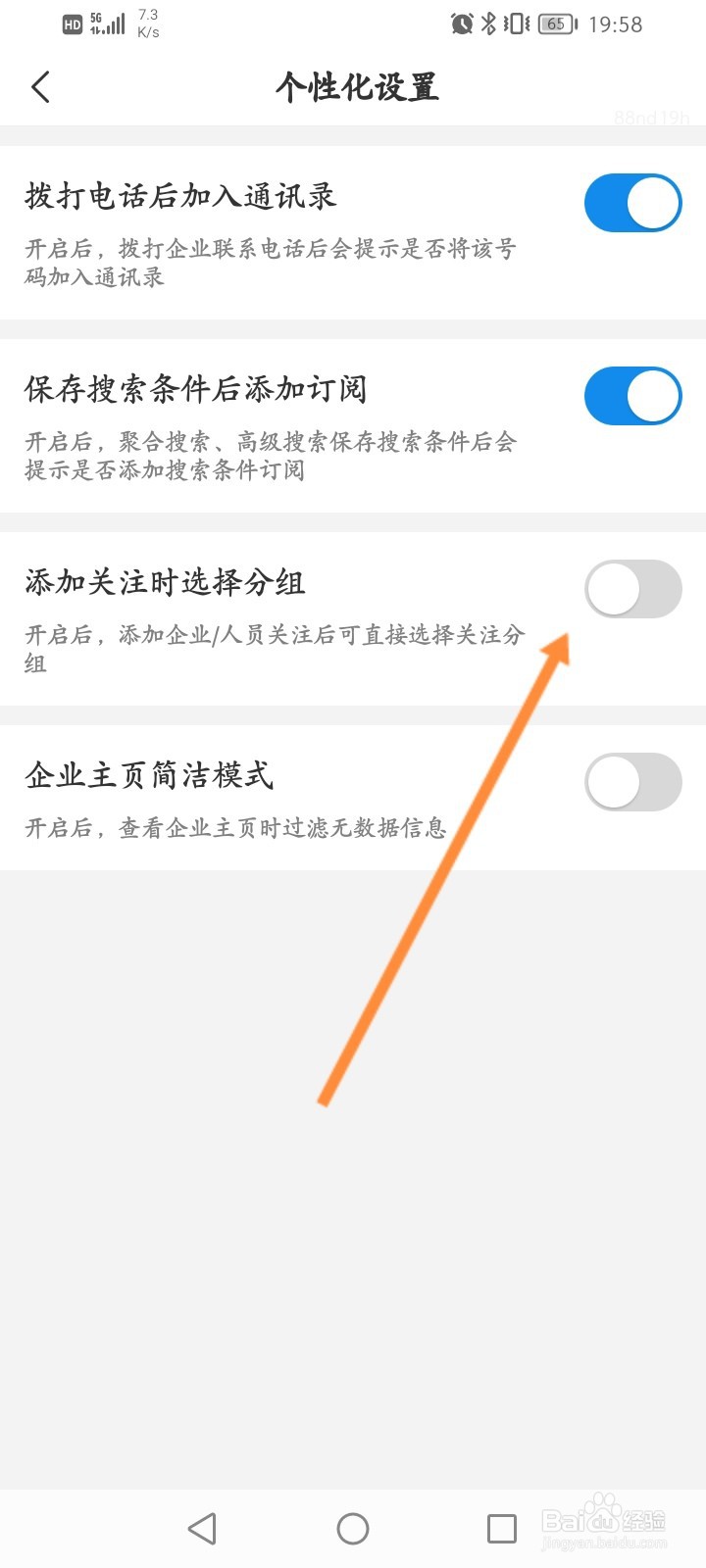Image resolution: width=706 pixels, height=1568 pixels.
Task: Click the HD icon in status bar
Action: pos(70,22)
